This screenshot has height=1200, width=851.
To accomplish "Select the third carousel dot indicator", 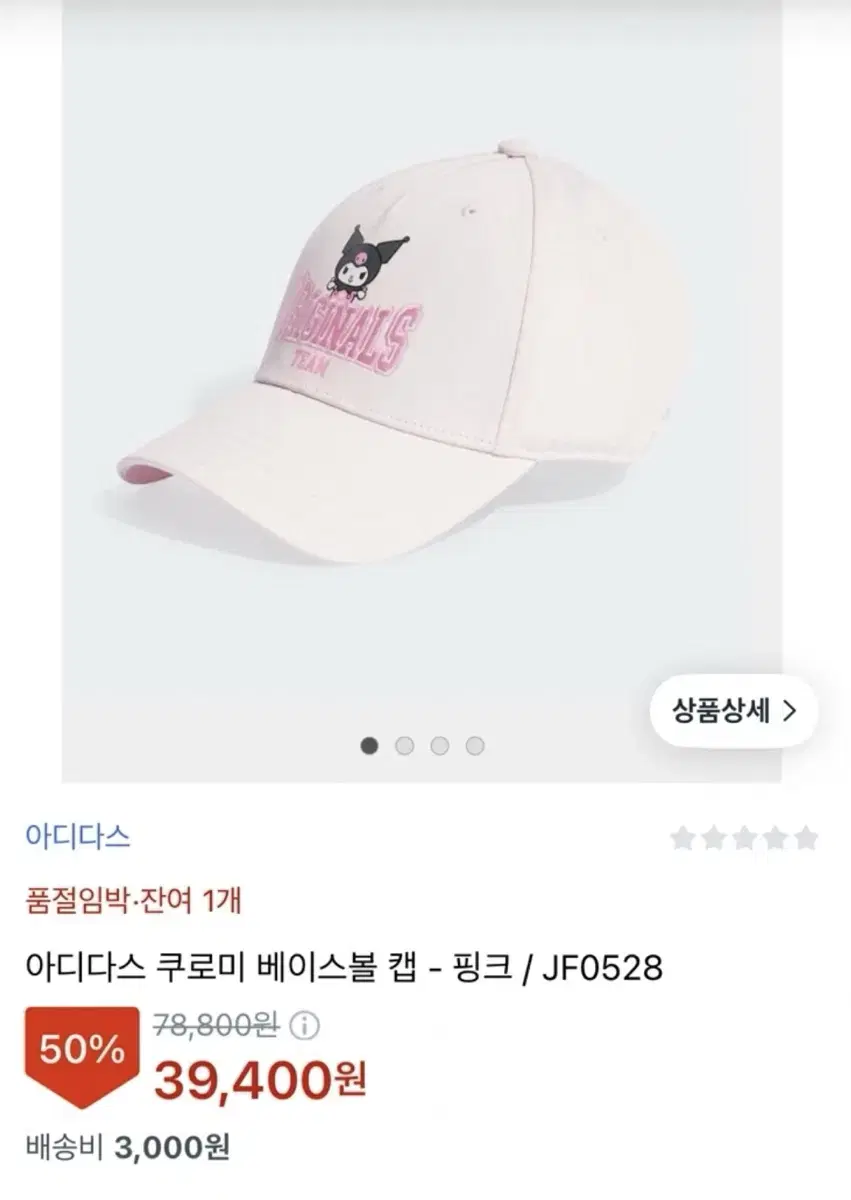I will pos(438,745).
